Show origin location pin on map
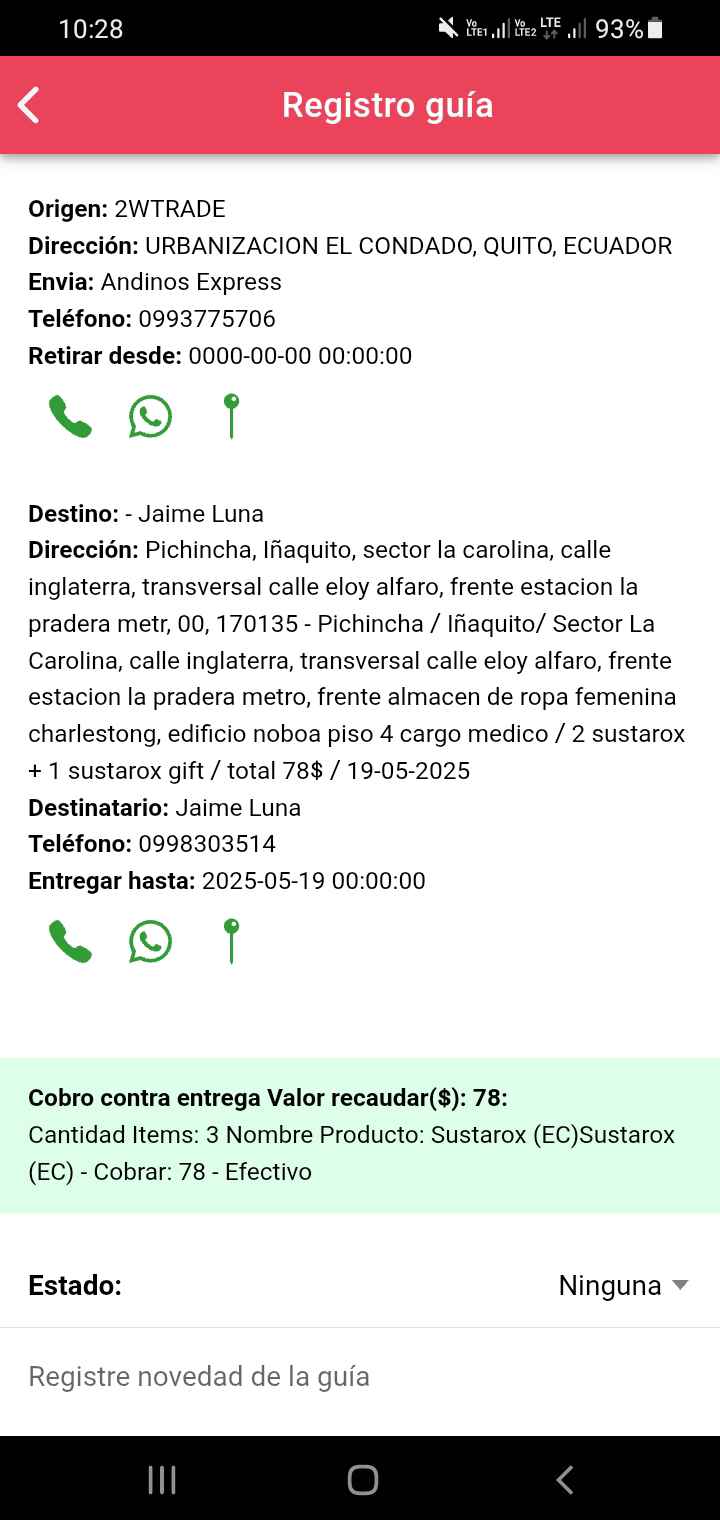 [231, 416]
